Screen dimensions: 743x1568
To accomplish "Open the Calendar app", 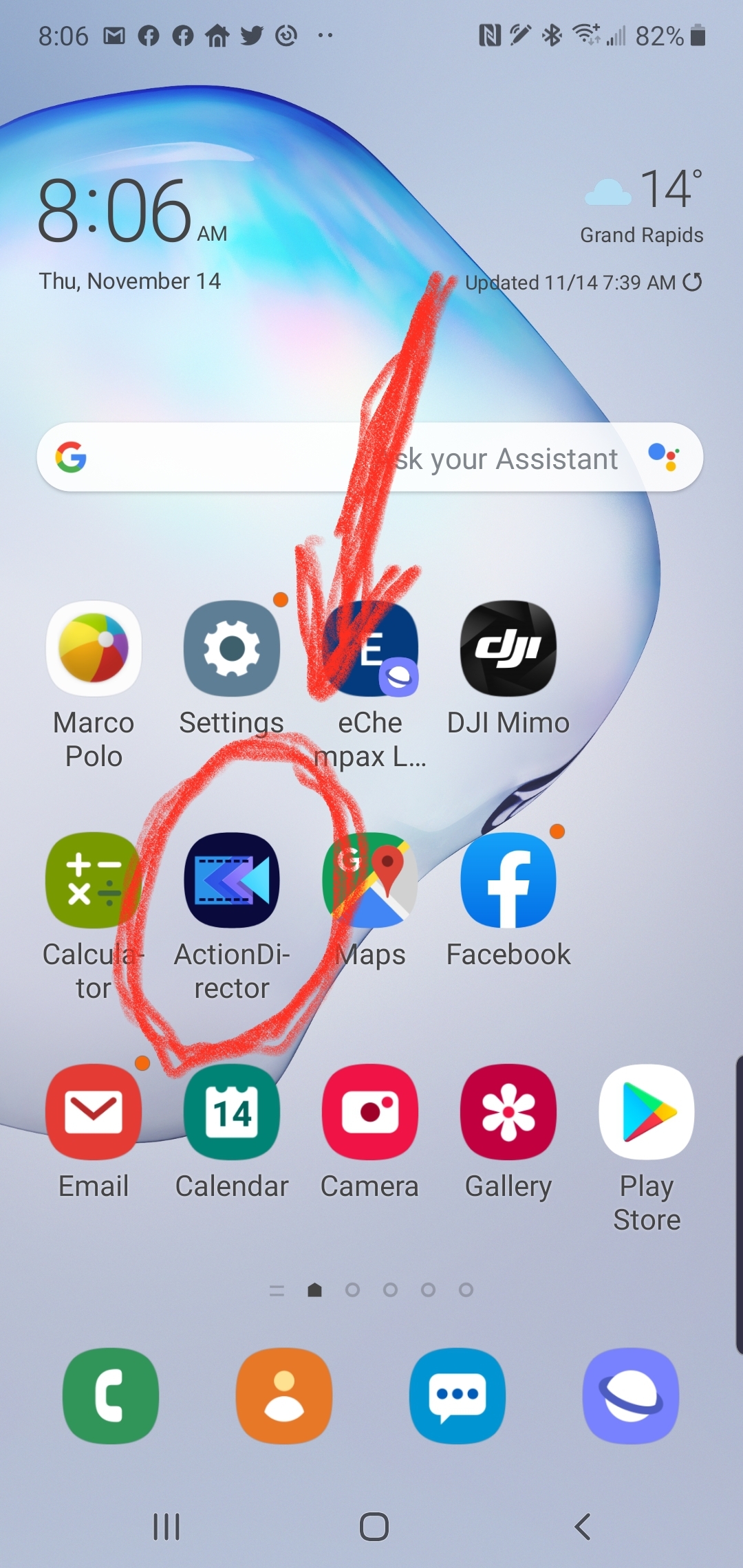I will pos(232,1112).
